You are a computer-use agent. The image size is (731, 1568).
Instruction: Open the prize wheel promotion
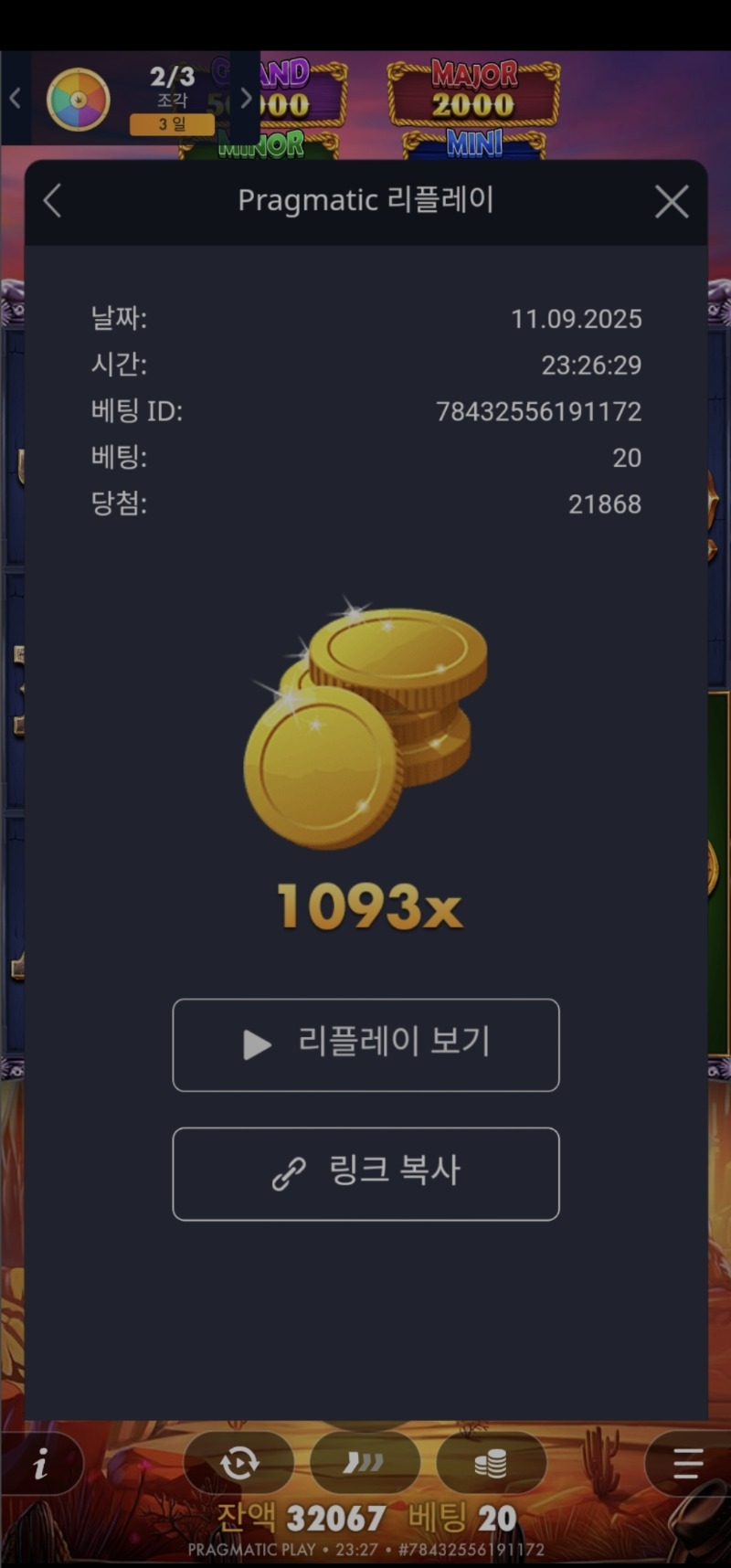point(79,99)
